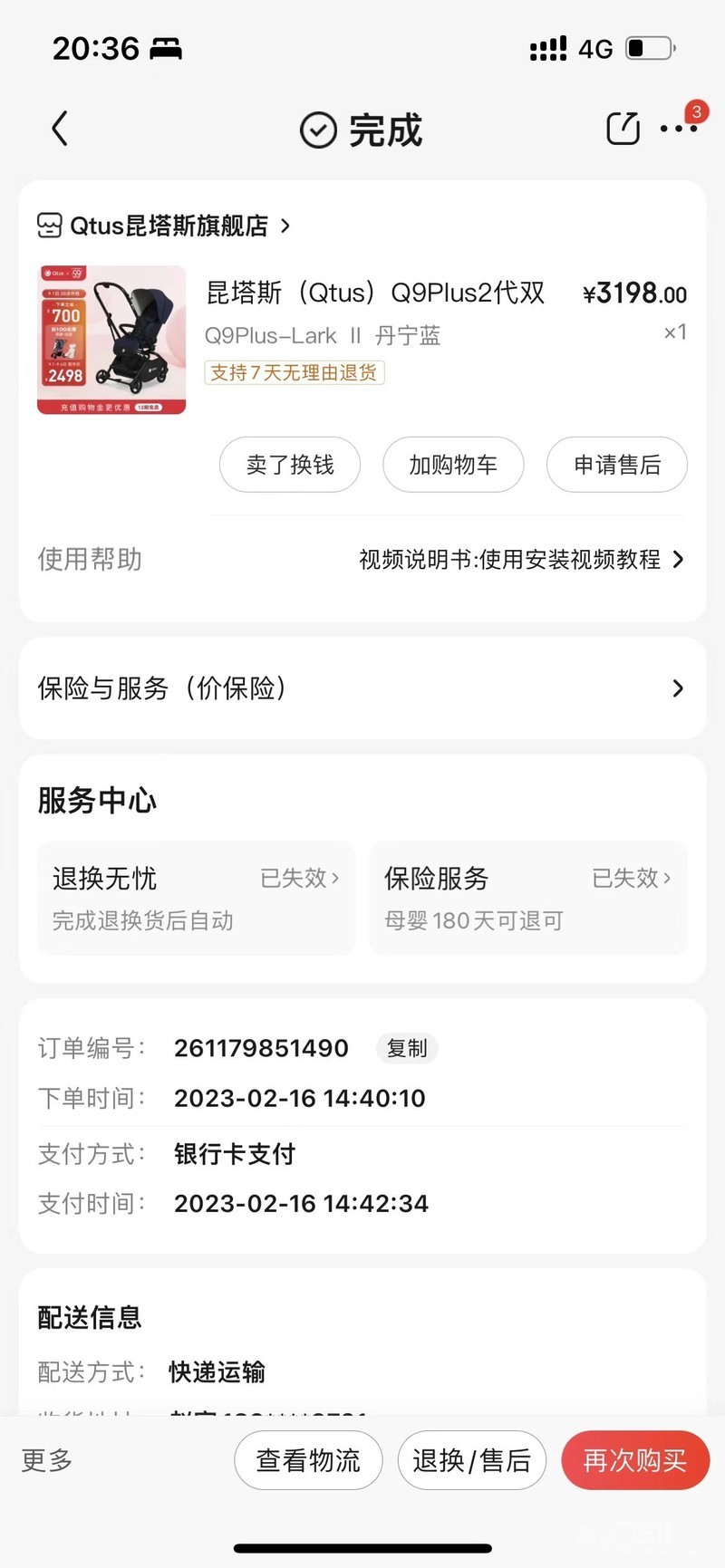Reorder with 再次购买
This screenshot has width=725, height=1568.
point(634,1460)
